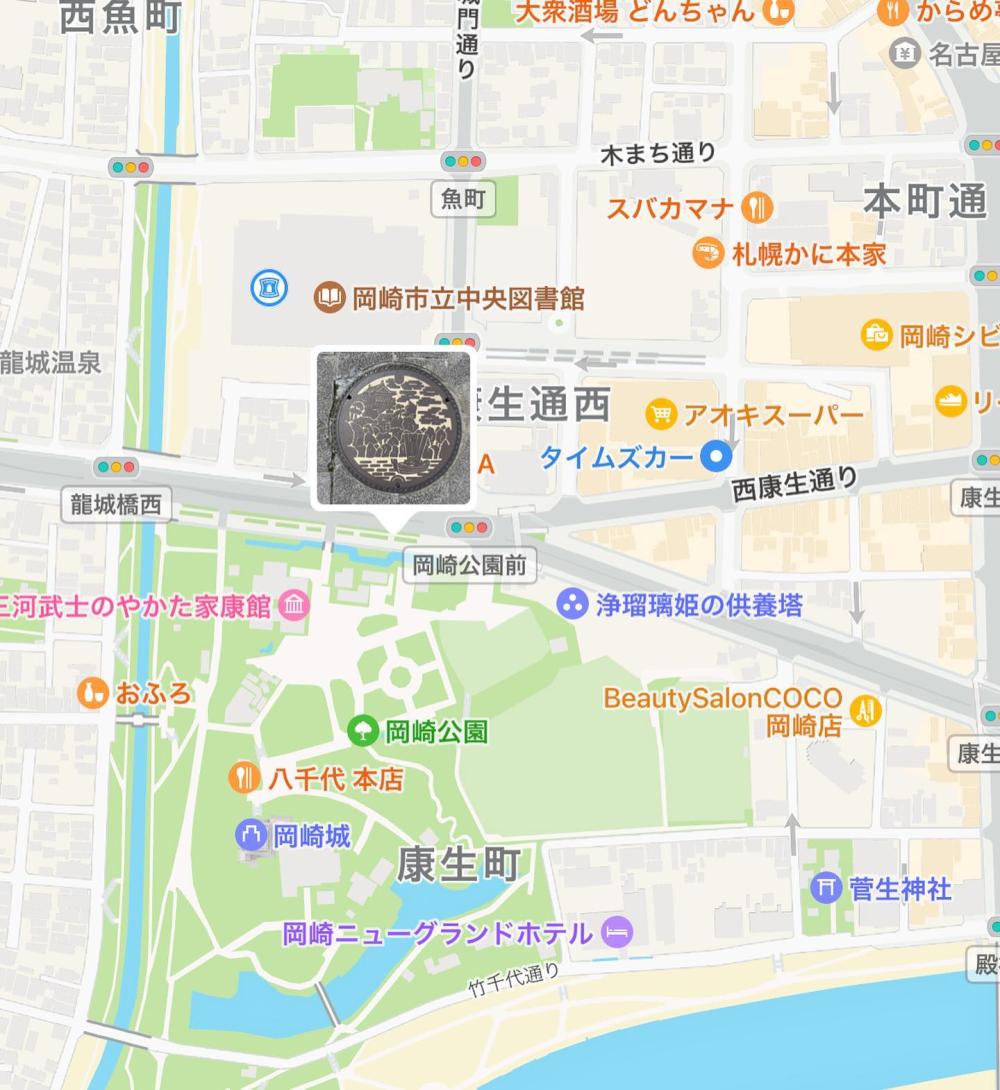Open 浄瑠璃姫の供養塔 landmark marker

click(571, 604)
